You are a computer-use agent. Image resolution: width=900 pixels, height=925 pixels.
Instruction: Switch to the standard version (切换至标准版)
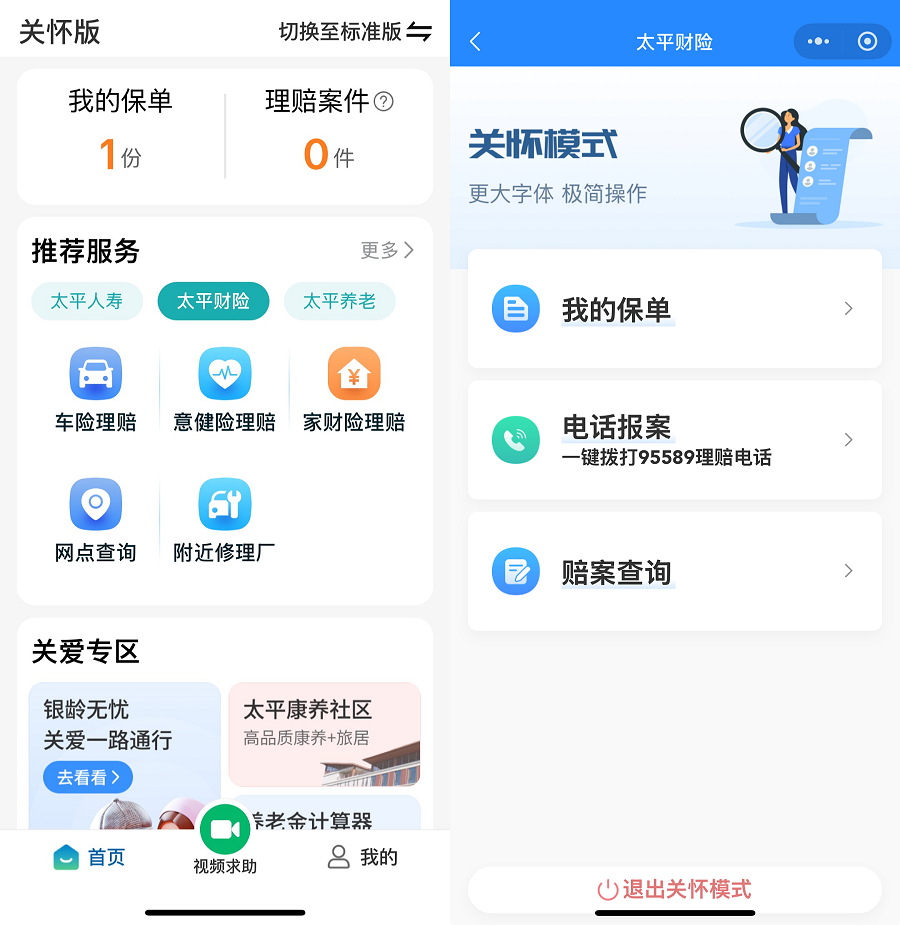tap(355, 32)
